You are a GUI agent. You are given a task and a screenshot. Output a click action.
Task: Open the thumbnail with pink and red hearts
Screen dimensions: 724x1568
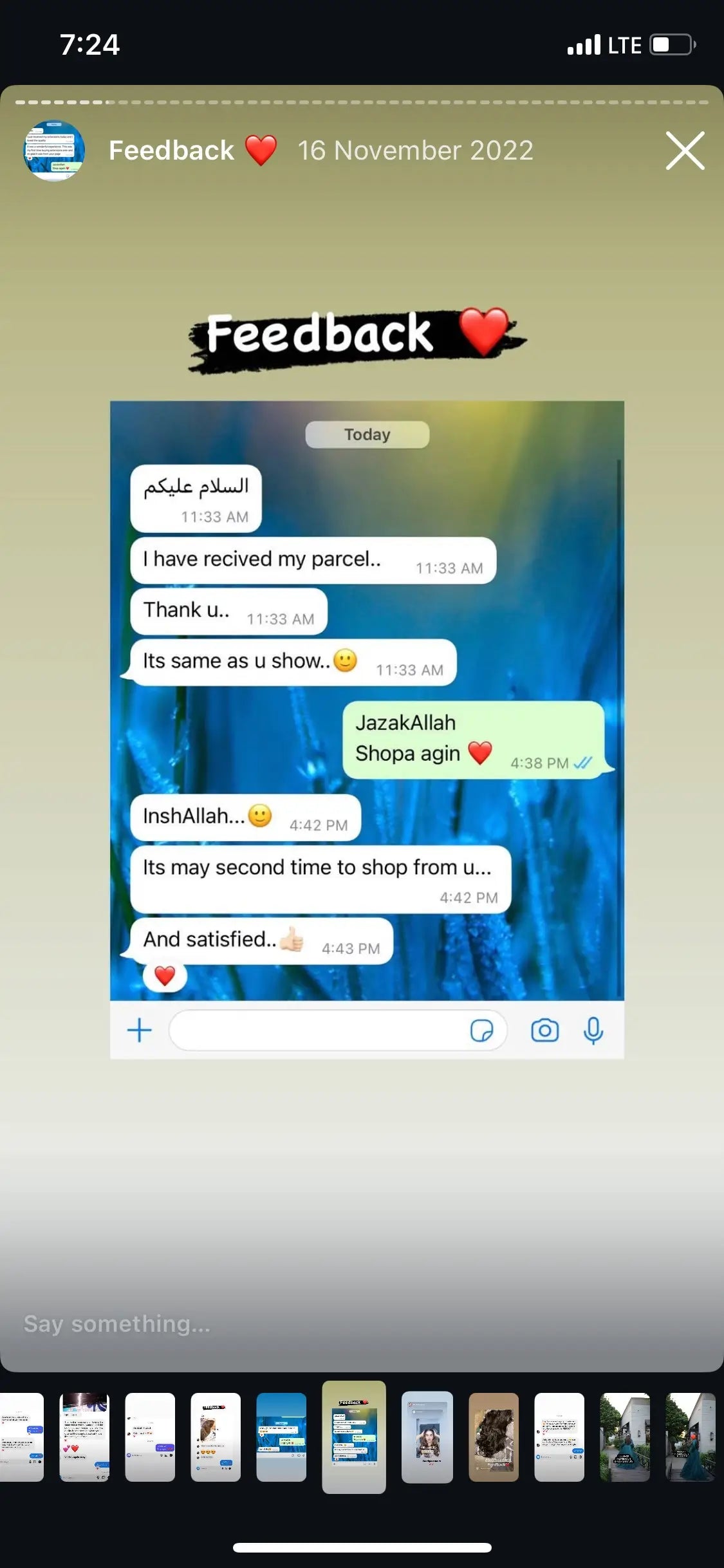coord(84,1437)
